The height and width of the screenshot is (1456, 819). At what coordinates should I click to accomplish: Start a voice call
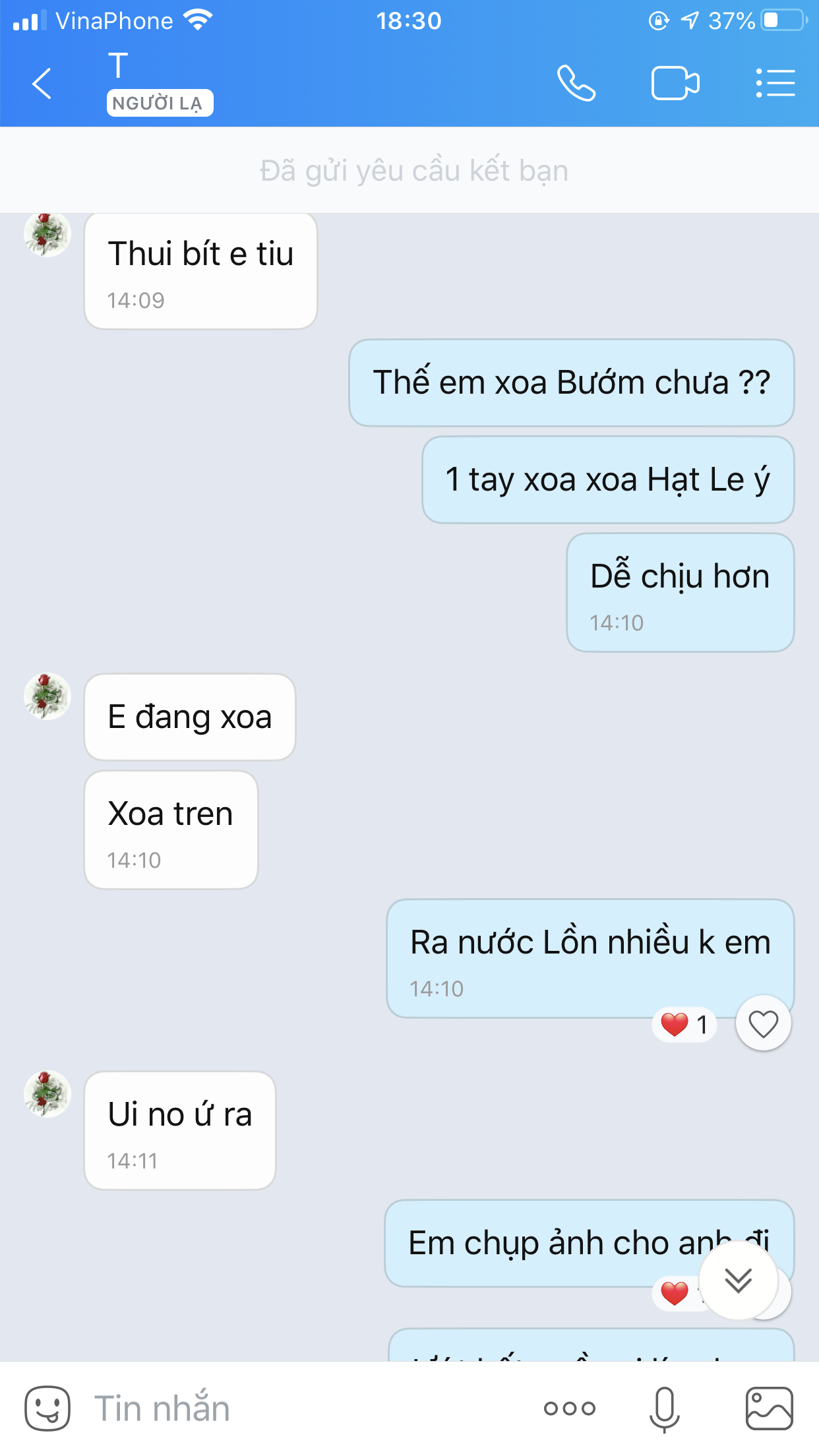(576, 83)
